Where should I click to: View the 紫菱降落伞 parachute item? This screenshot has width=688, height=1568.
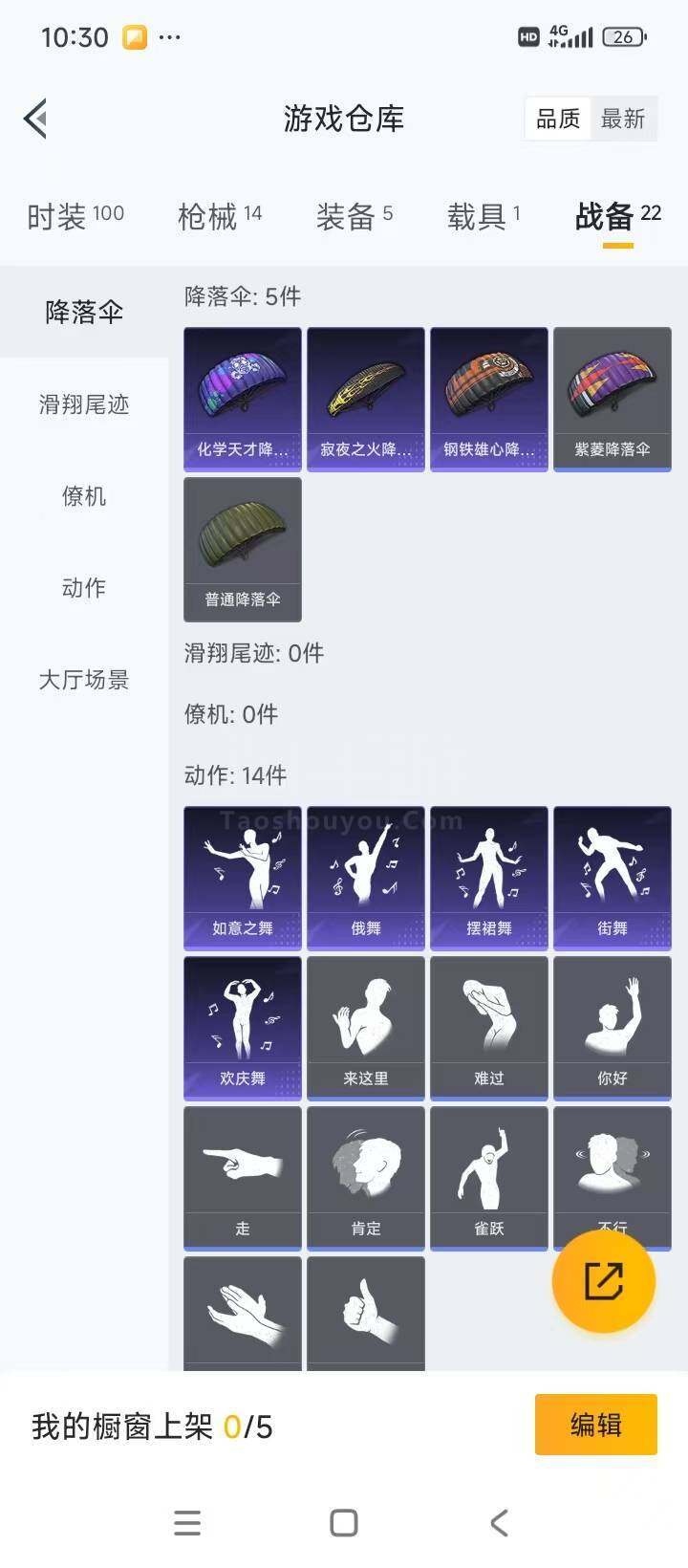(x=613, y=398)
